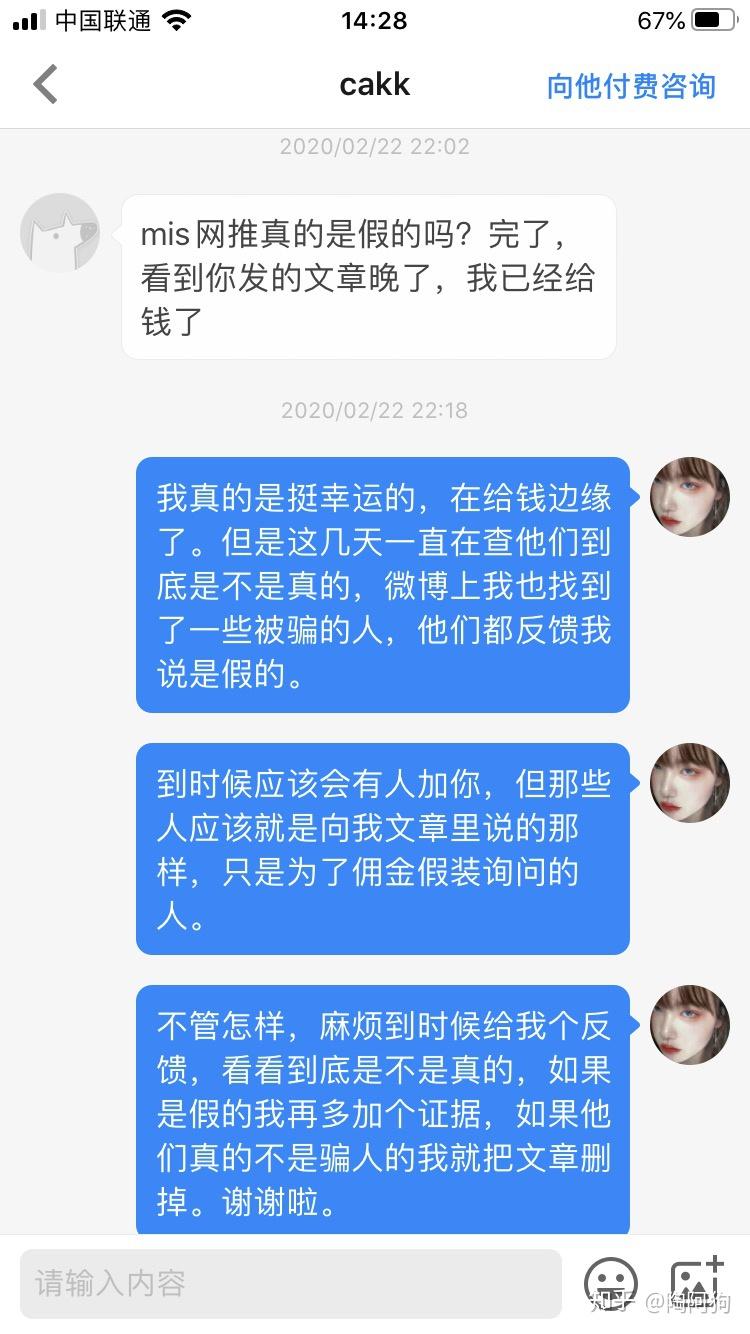The width and height of the screenshot is (750, 1334).
Task: View cakk's dog avatar profile
Action: pyautogui.click(x=60, y=233)
